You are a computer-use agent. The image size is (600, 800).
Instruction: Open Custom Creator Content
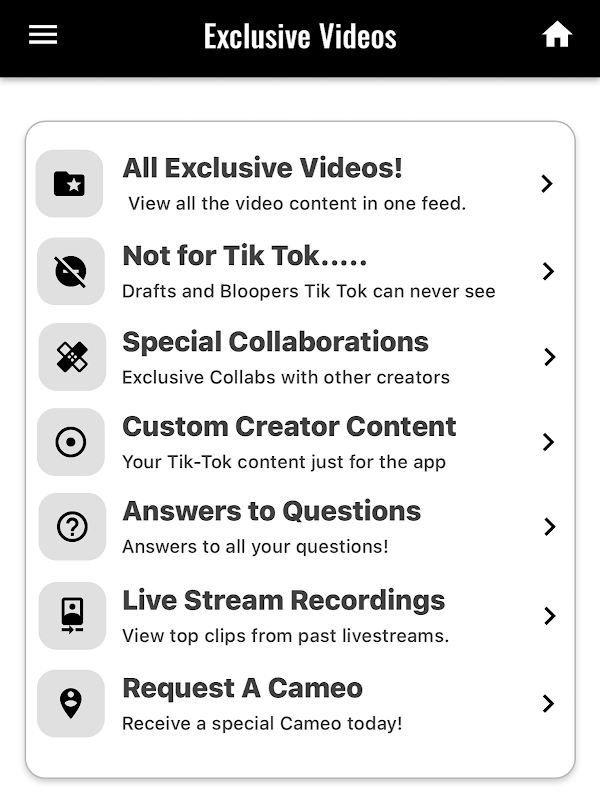coord(300,442)
